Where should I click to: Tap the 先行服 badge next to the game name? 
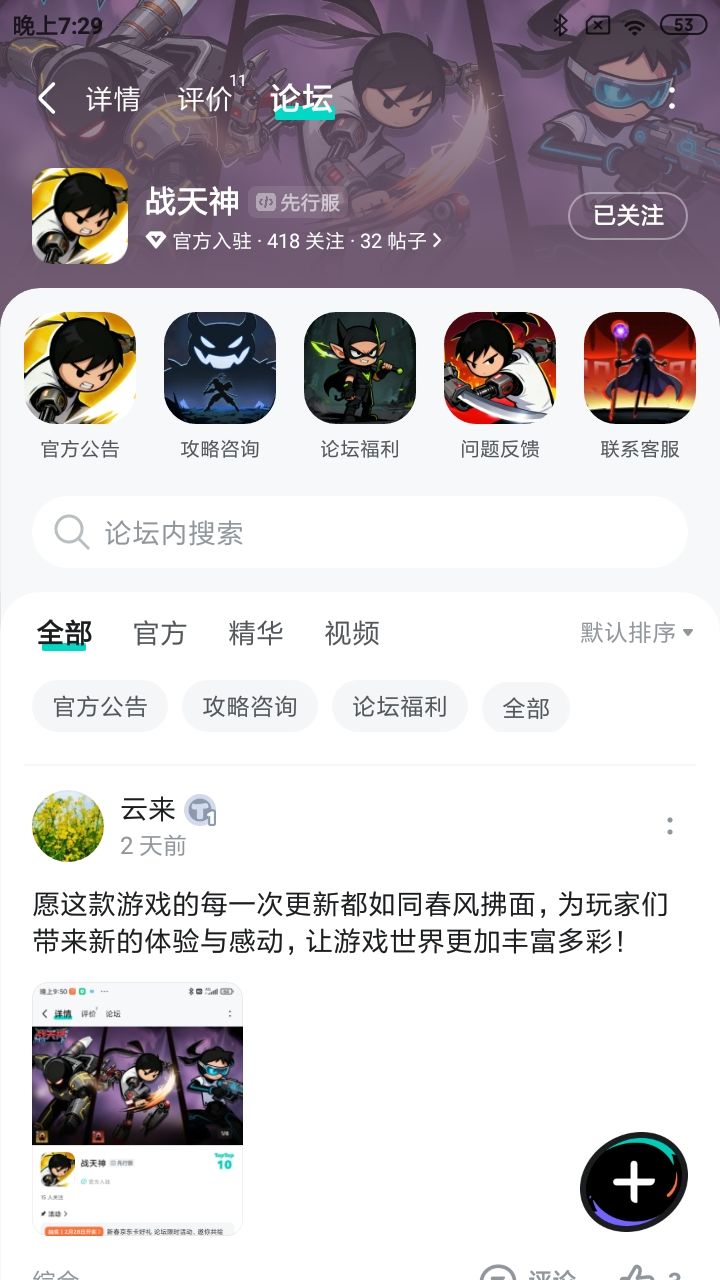coord(299,200)
